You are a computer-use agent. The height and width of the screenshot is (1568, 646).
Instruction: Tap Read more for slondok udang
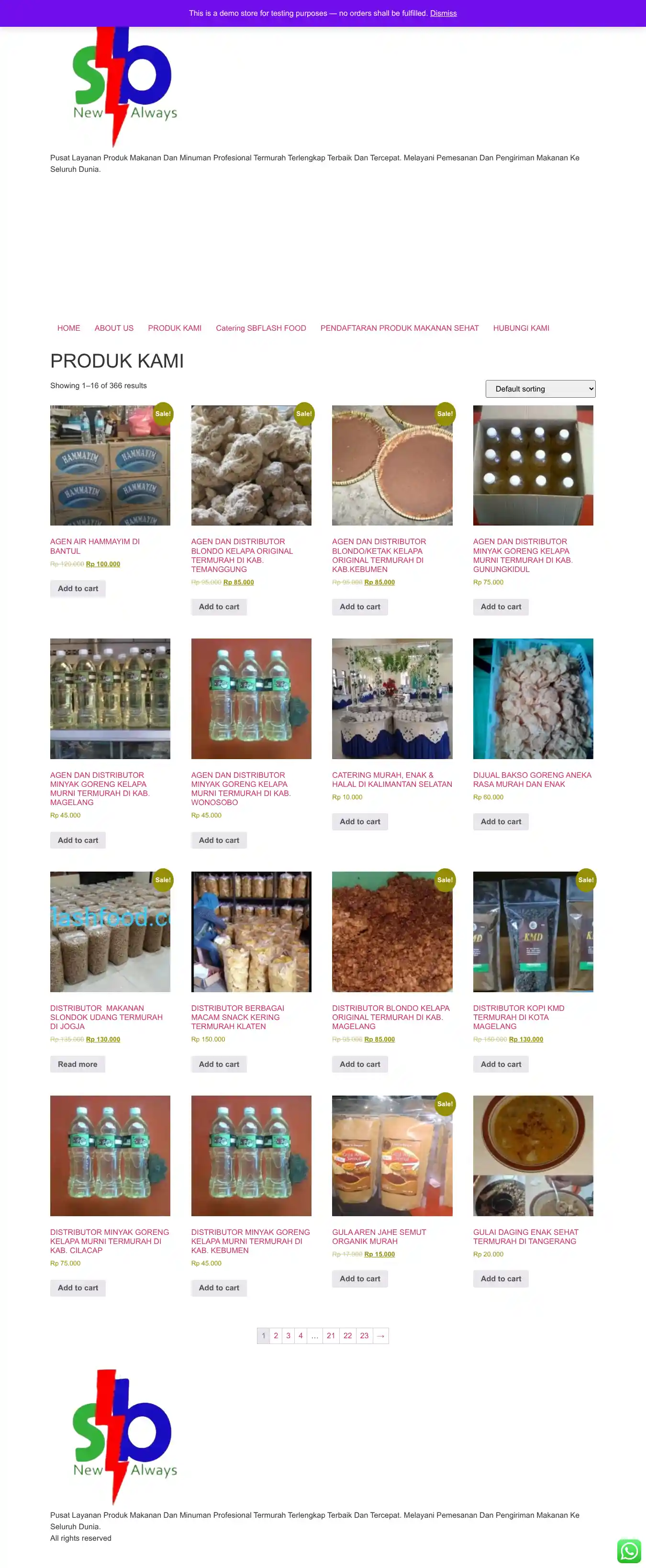pos(77,1064)
